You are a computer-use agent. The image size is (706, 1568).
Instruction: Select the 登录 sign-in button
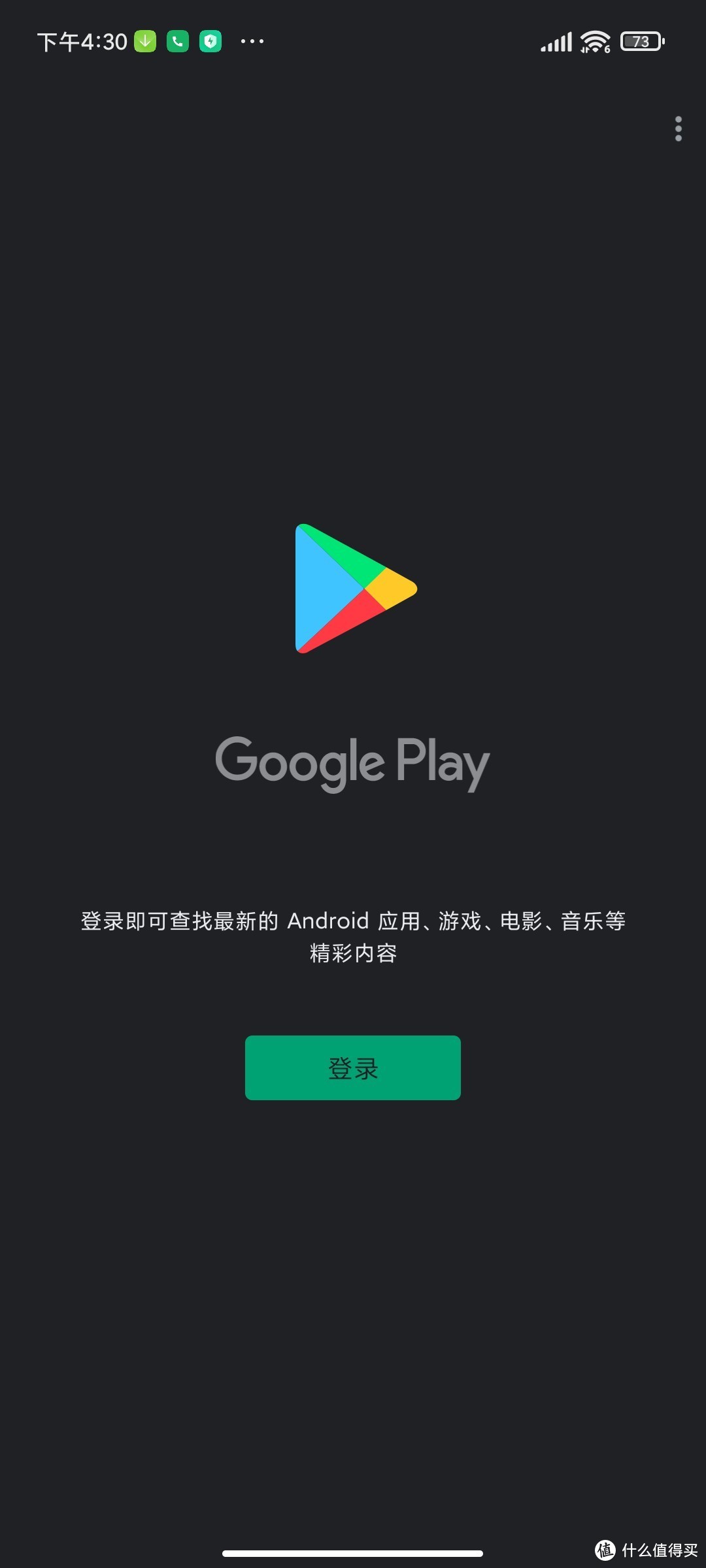point(352,1067)
